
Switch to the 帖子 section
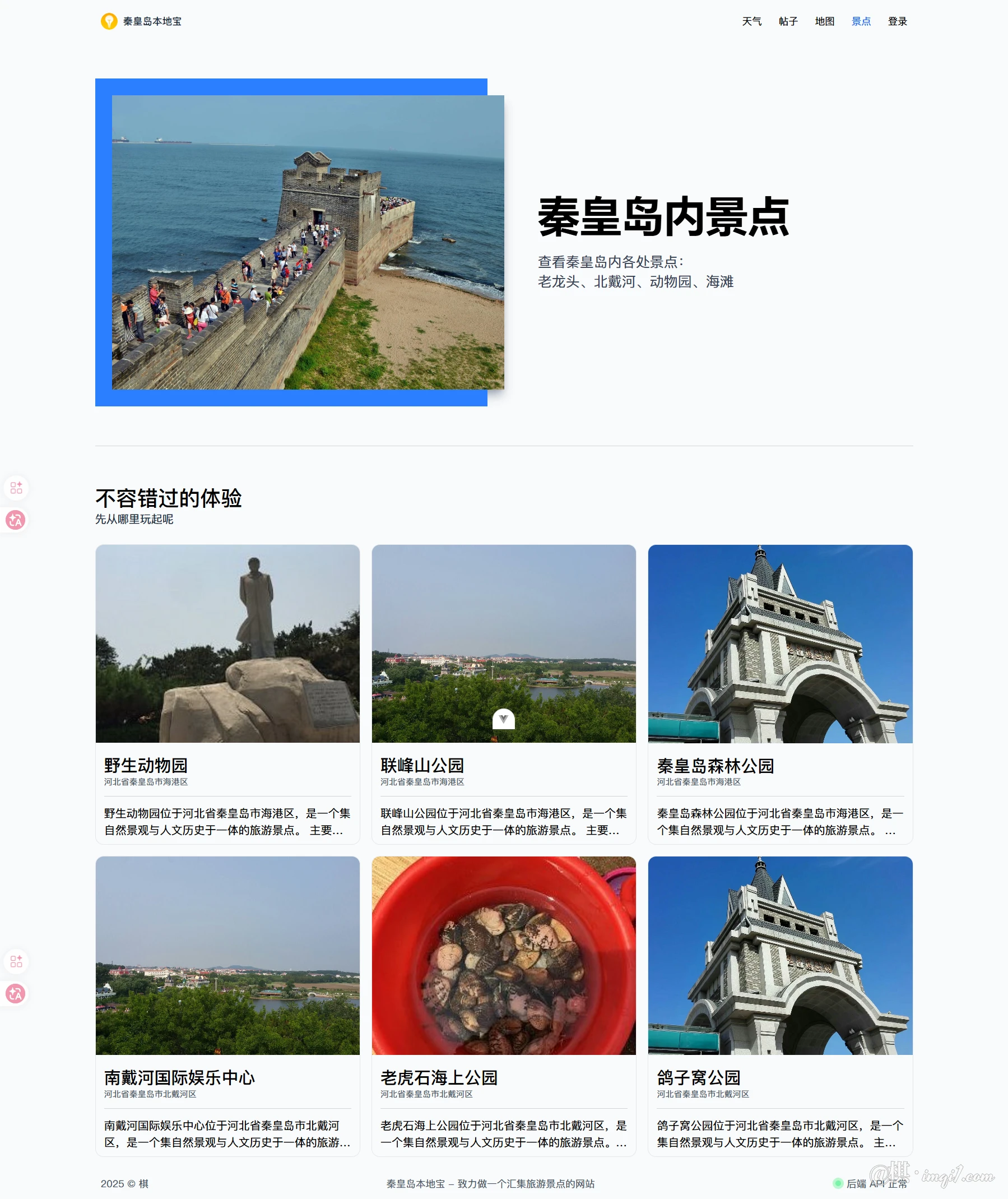coord(787,21)
